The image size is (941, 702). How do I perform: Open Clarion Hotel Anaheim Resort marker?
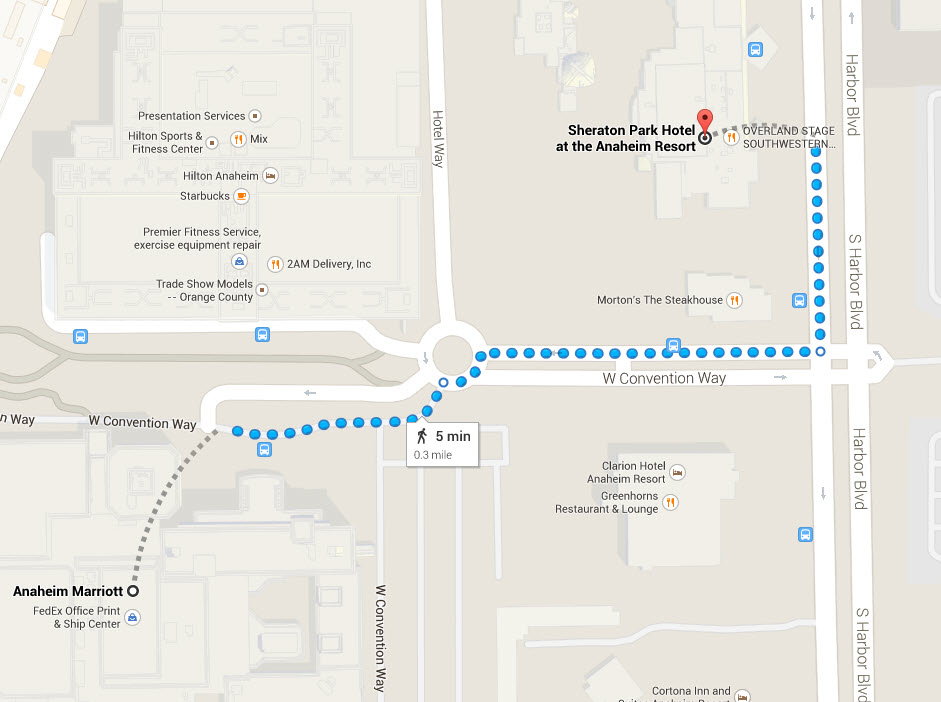[x=677, y=472]
